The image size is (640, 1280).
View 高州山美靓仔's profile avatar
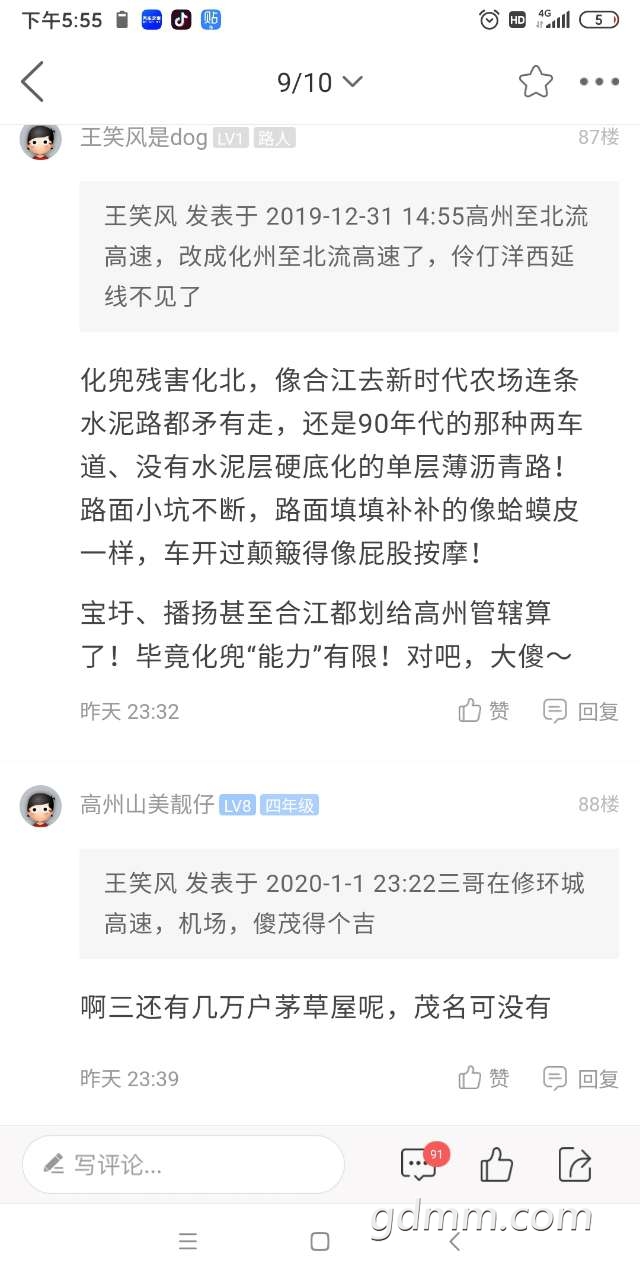[41, 805]
